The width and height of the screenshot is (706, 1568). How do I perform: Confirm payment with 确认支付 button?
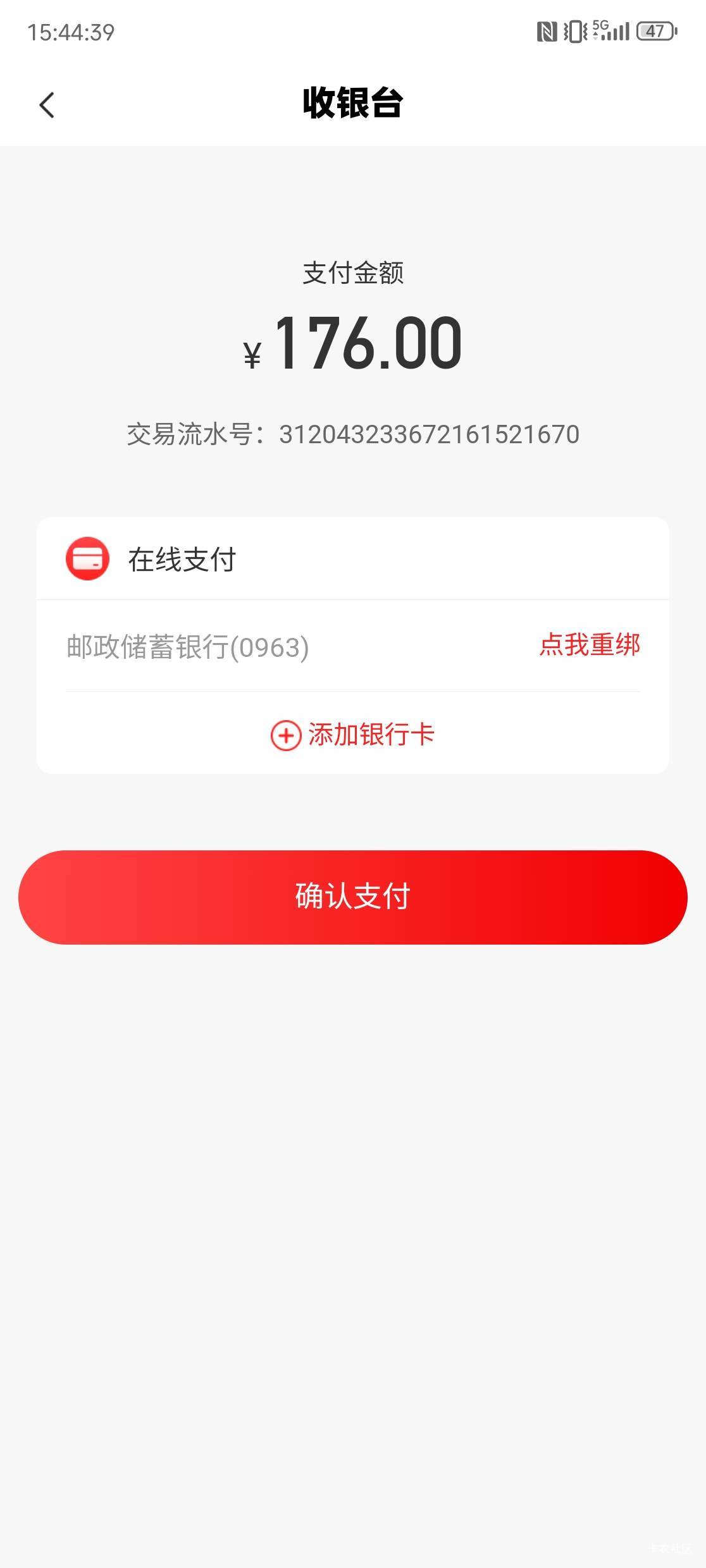point(353,897)
